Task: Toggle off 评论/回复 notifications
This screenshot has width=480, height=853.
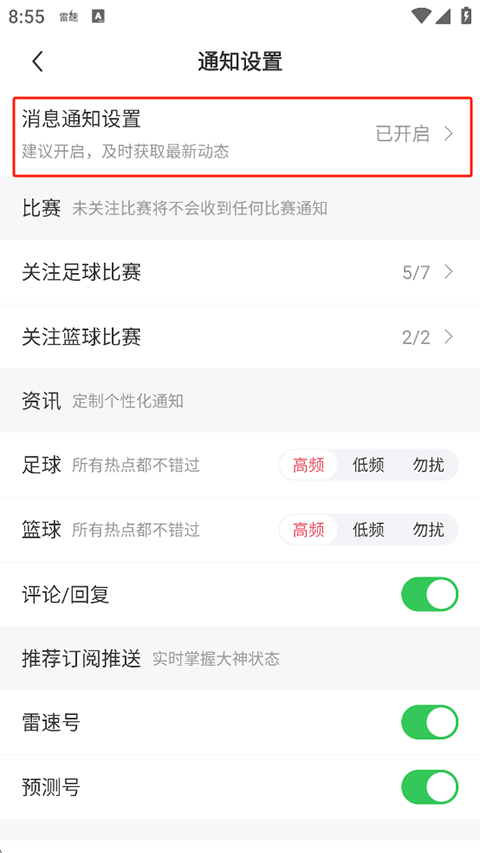Action: coord(430,595)
